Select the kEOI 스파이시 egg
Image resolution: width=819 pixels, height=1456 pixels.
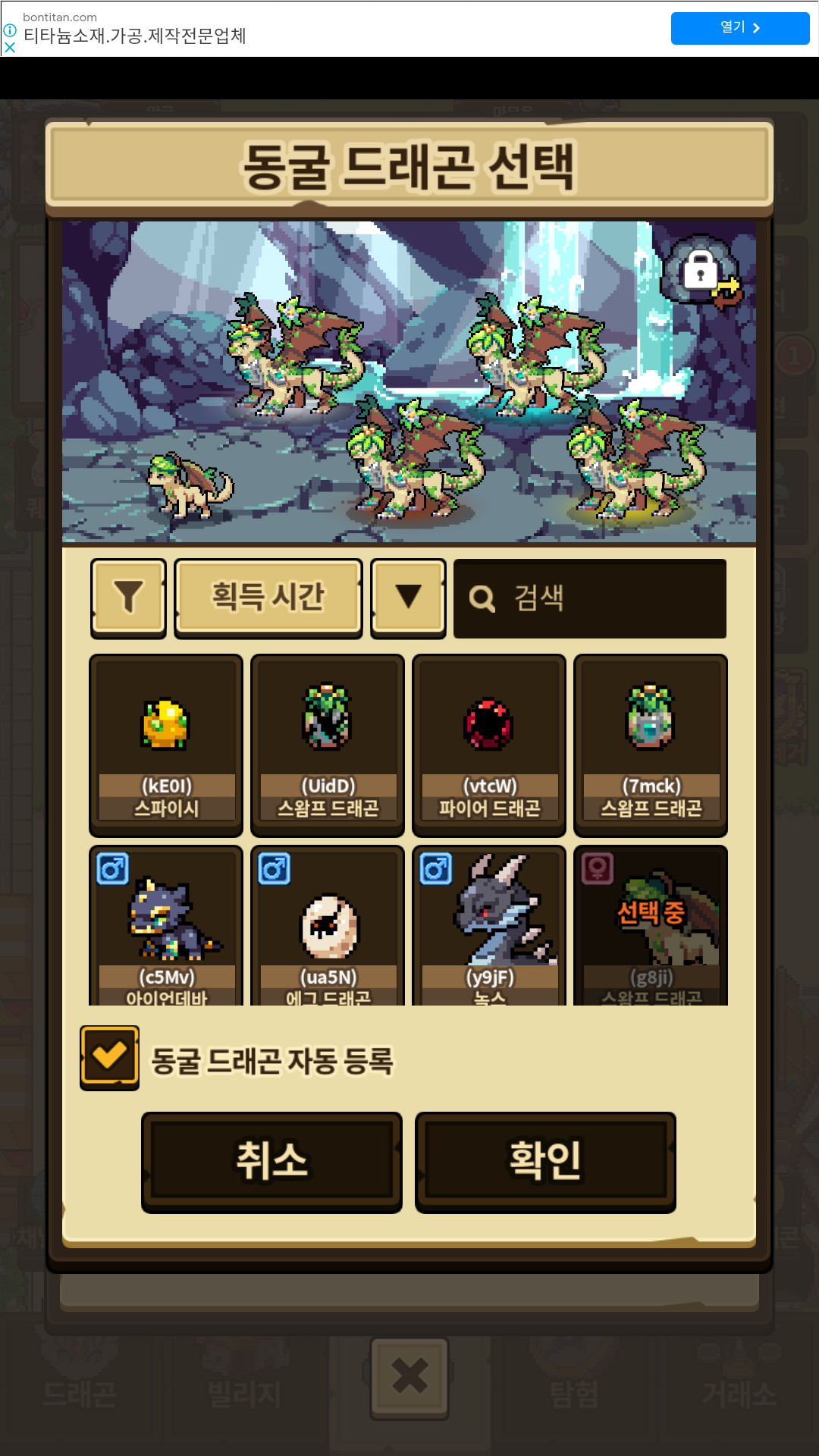point(166,745)
